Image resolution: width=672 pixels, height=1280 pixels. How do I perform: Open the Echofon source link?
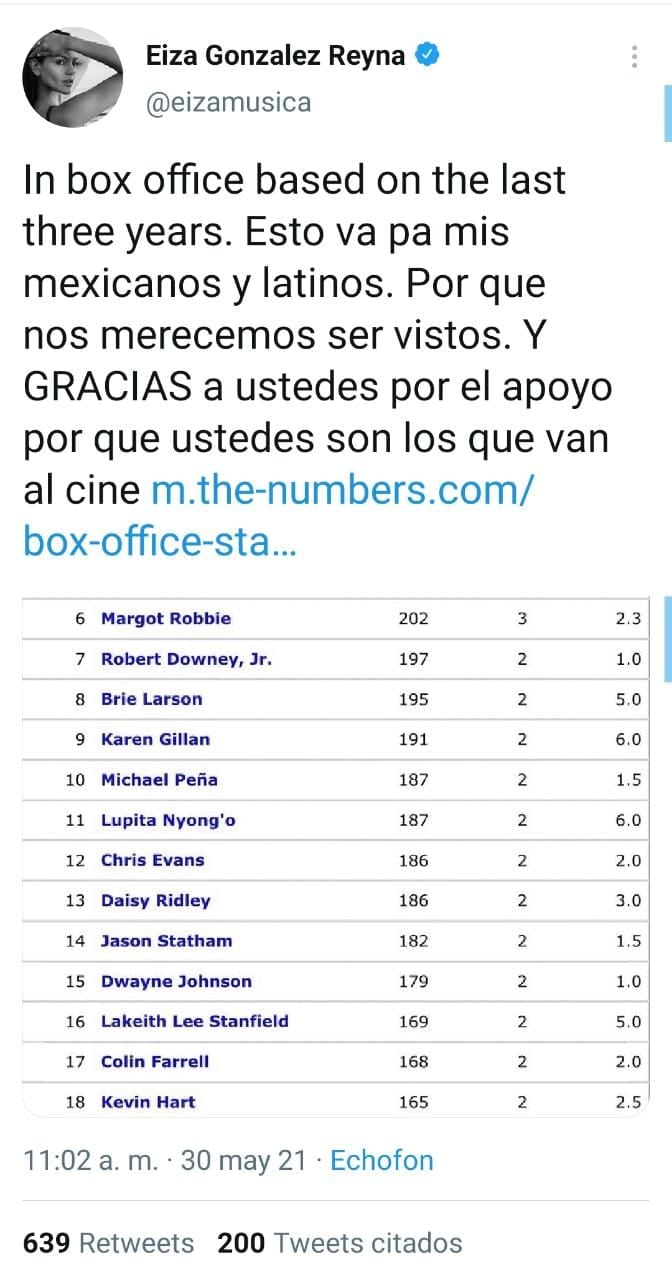382,1161
